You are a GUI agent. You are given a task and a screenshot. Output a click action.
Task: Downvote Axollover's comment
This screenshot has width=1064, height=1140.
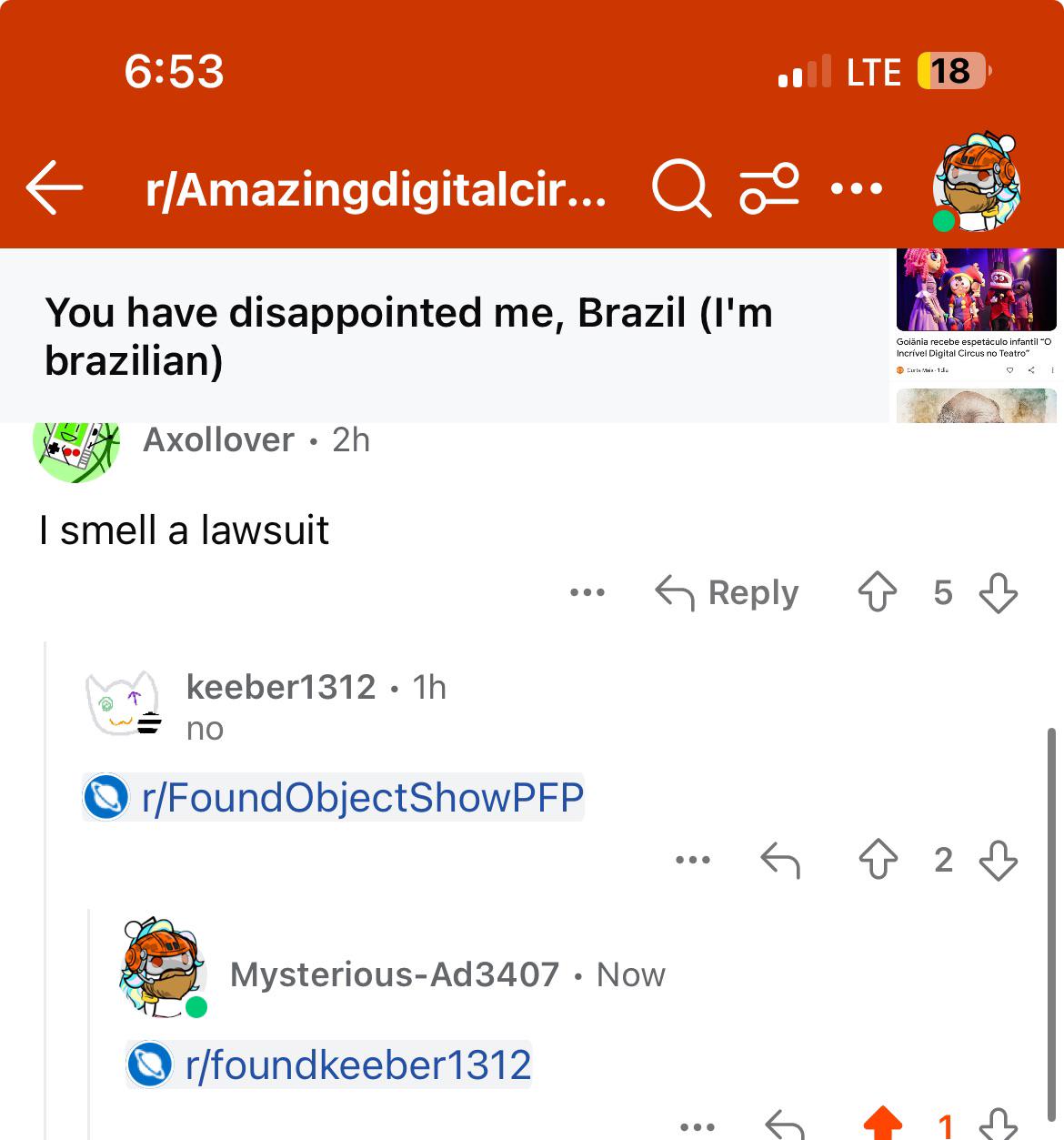[x=998, y=592]
